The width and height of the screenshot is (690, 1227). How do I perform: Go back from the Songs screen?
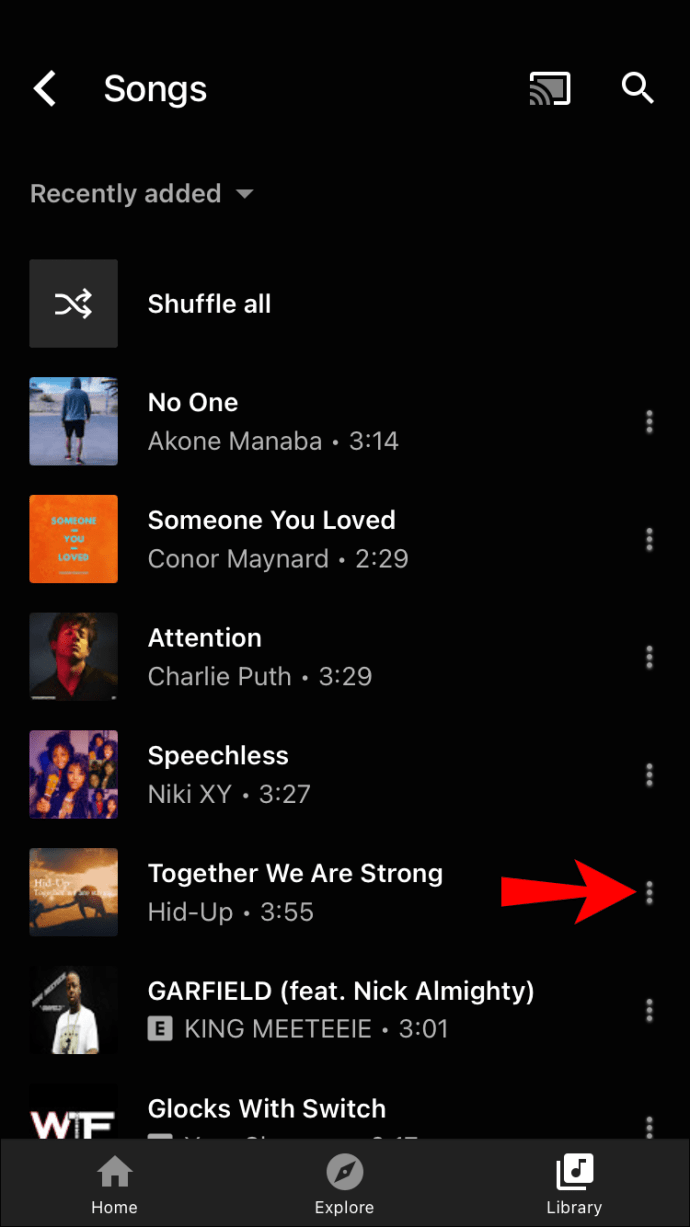(x=45, y=89)
